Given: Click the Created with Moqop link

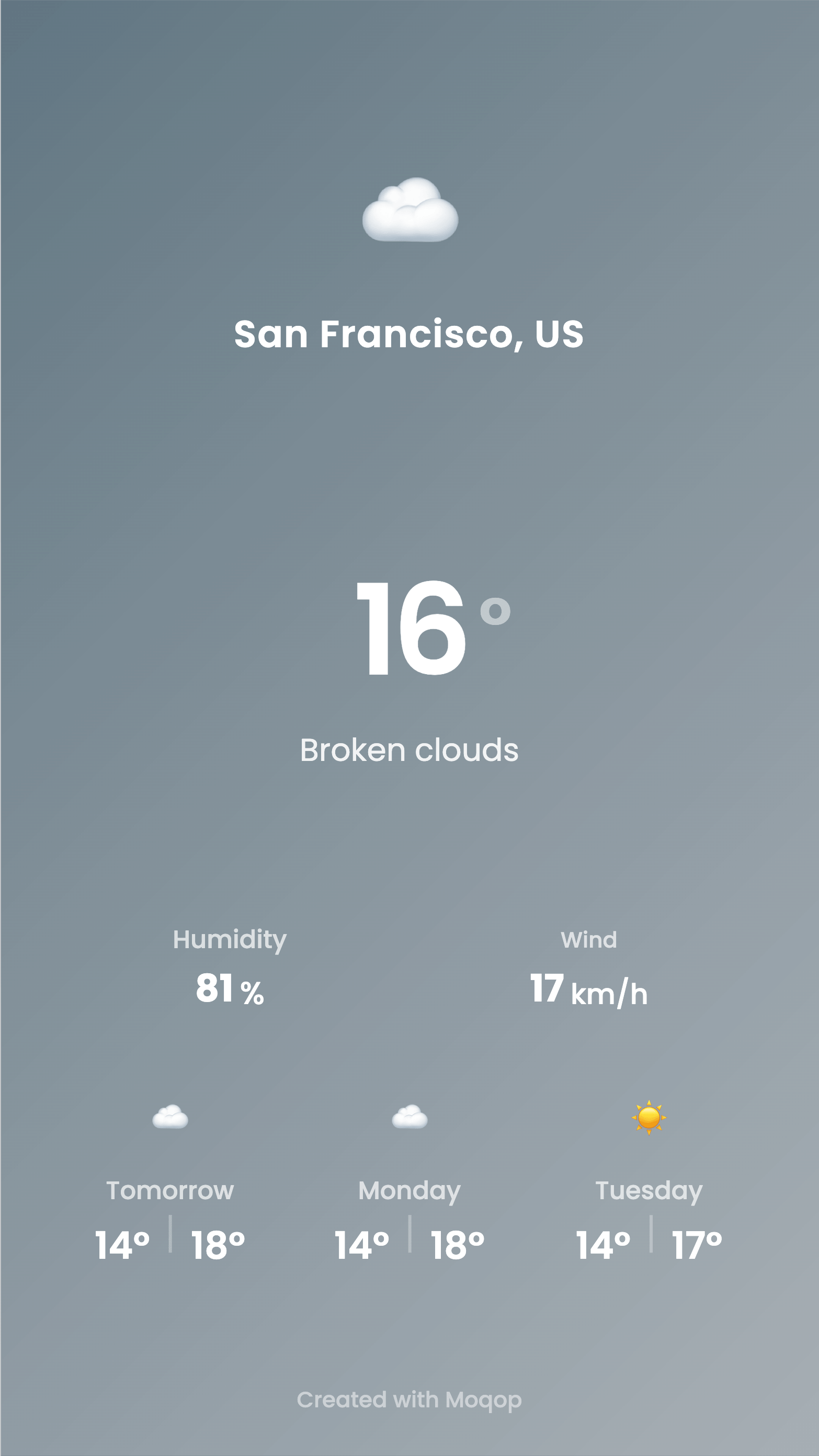Looking at the screenshot, I should click(409, 1400).
